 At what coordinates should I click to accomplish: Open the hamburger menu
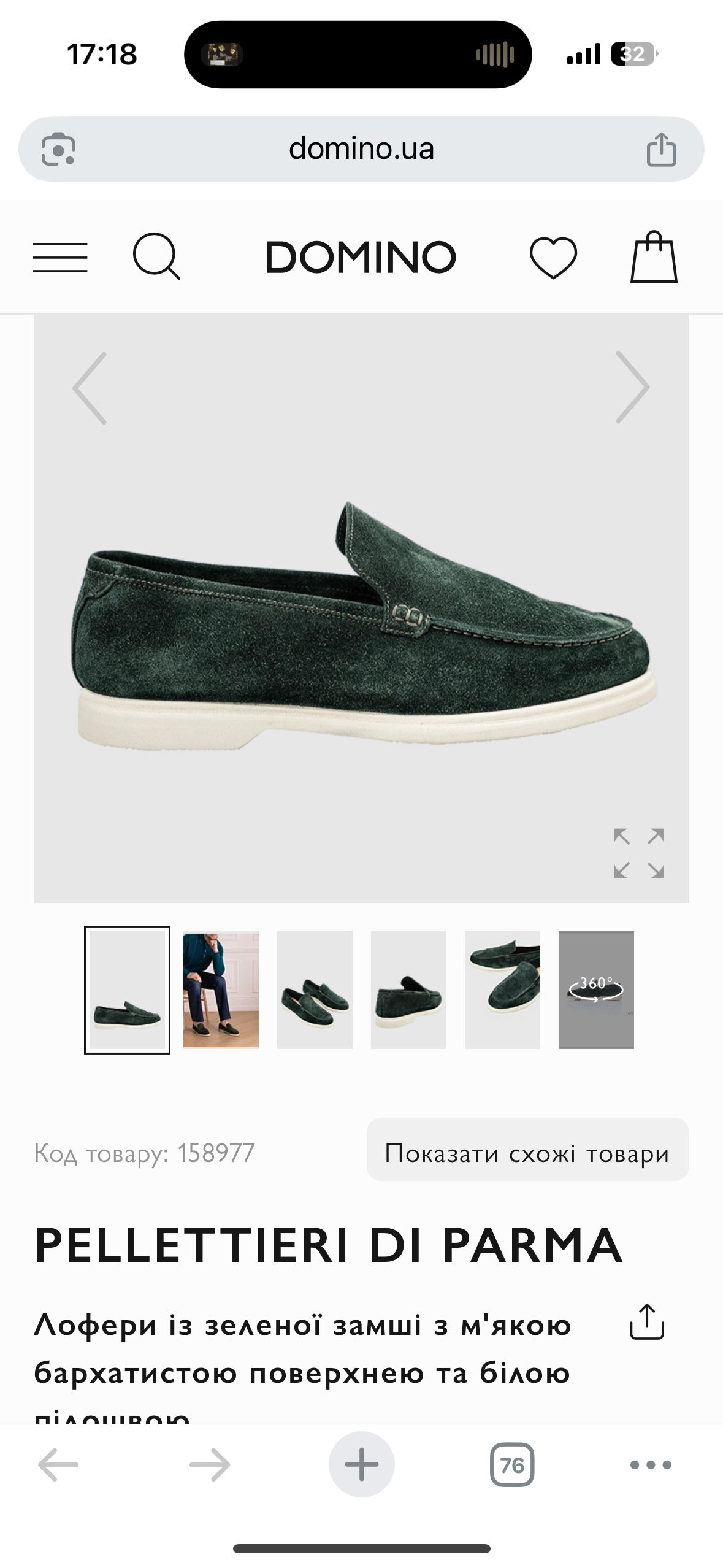pyautogui.click(x=60, y=257)
